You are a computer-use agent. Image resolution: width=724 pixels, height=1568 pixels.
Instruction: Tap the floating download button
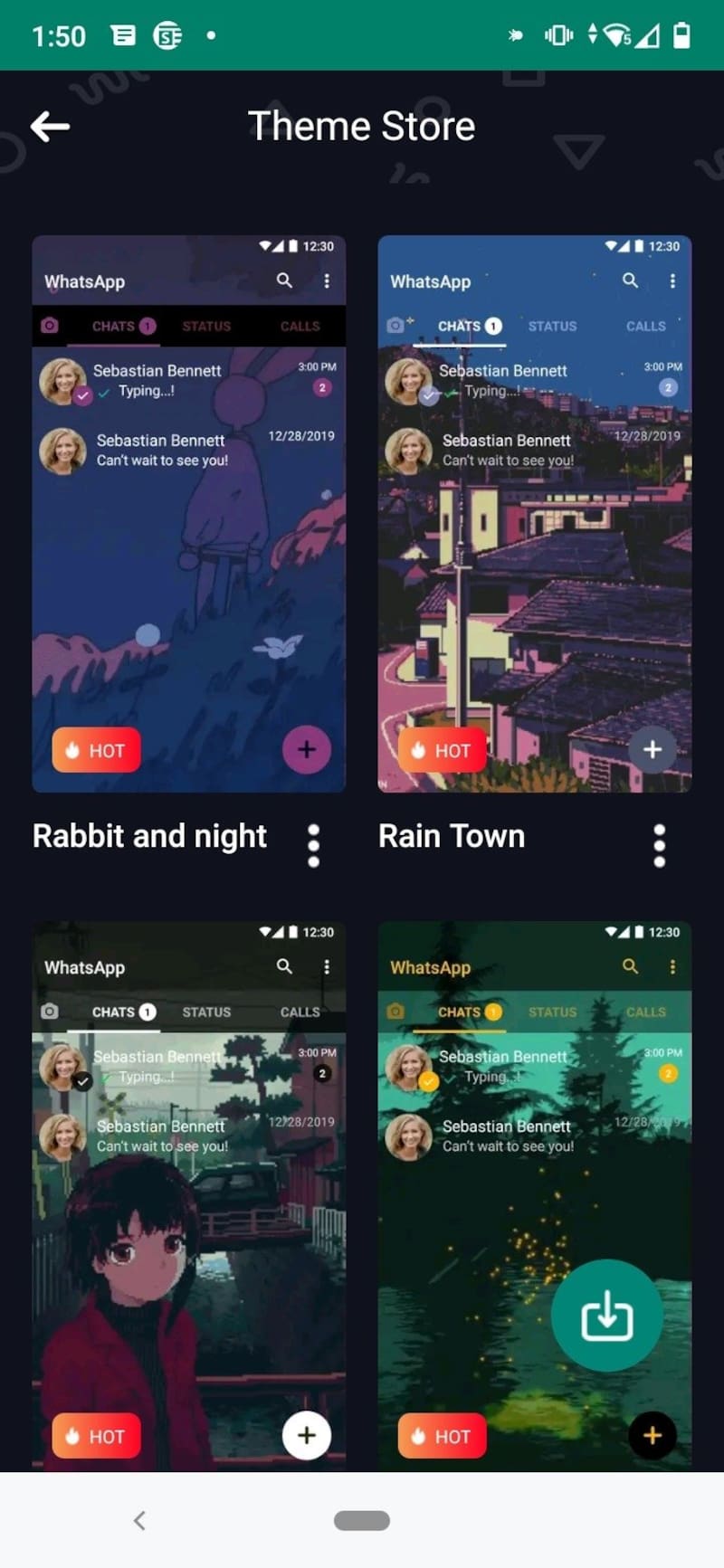606,1316
